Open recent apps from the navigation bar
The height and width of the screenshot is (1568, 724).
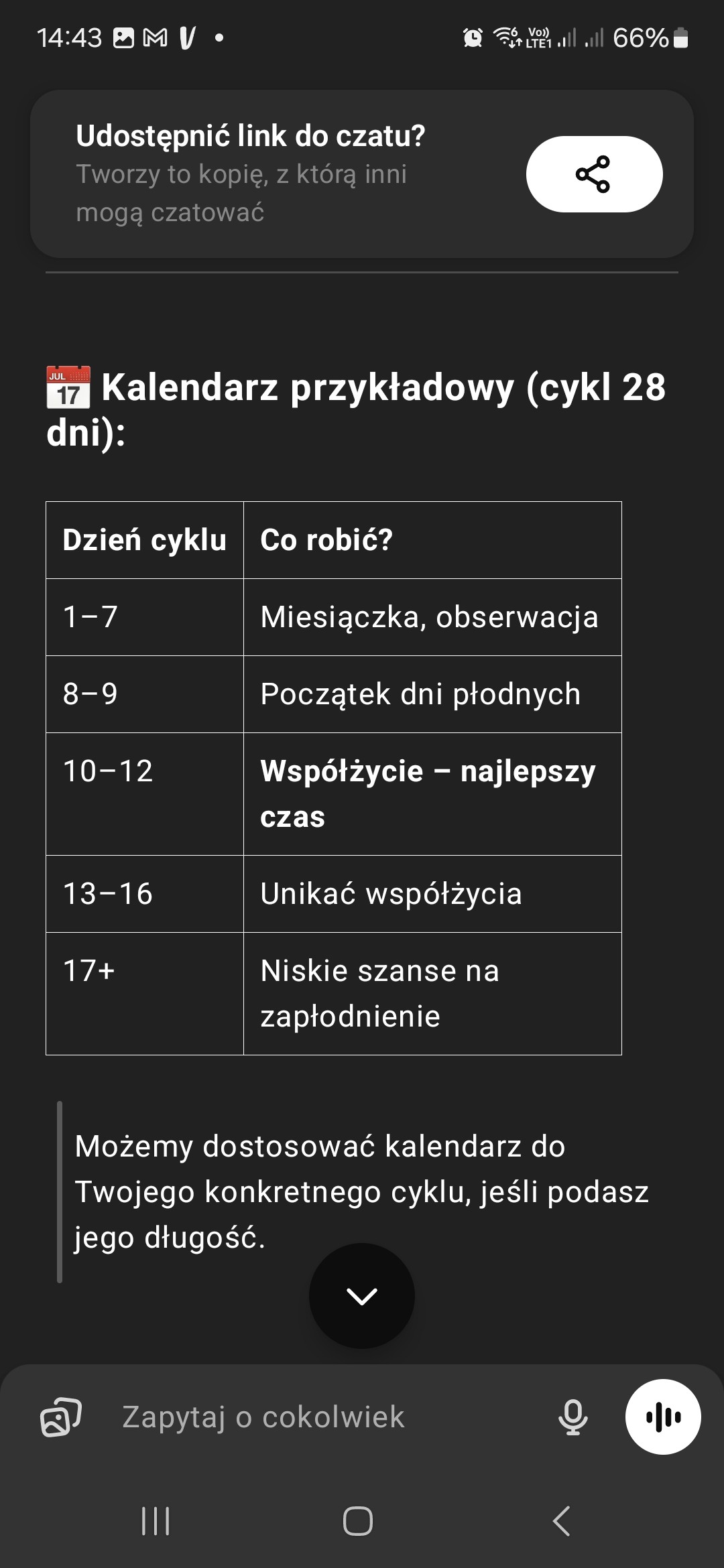coord(156,1520)
